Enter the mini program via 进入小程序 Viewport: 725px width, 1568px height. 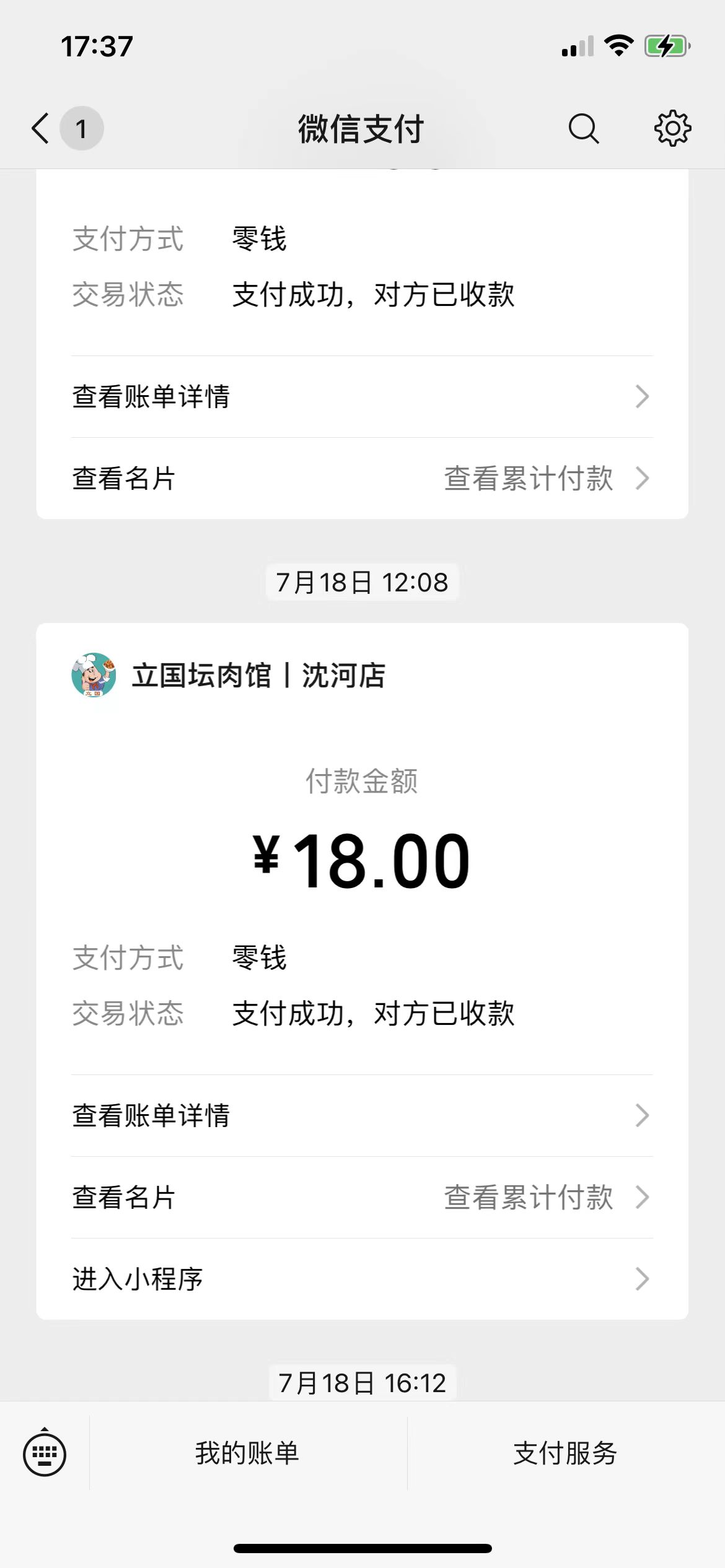coord(362,1279)
